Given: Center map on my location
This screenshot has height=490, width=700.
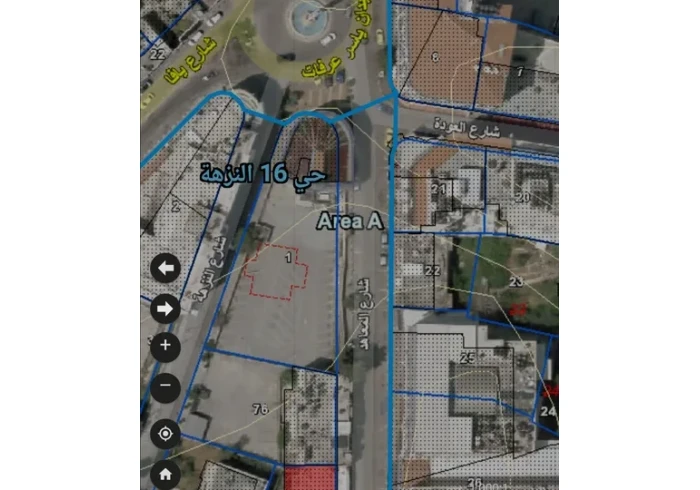Looking at the screenshot, I should [x=165, y=434].
